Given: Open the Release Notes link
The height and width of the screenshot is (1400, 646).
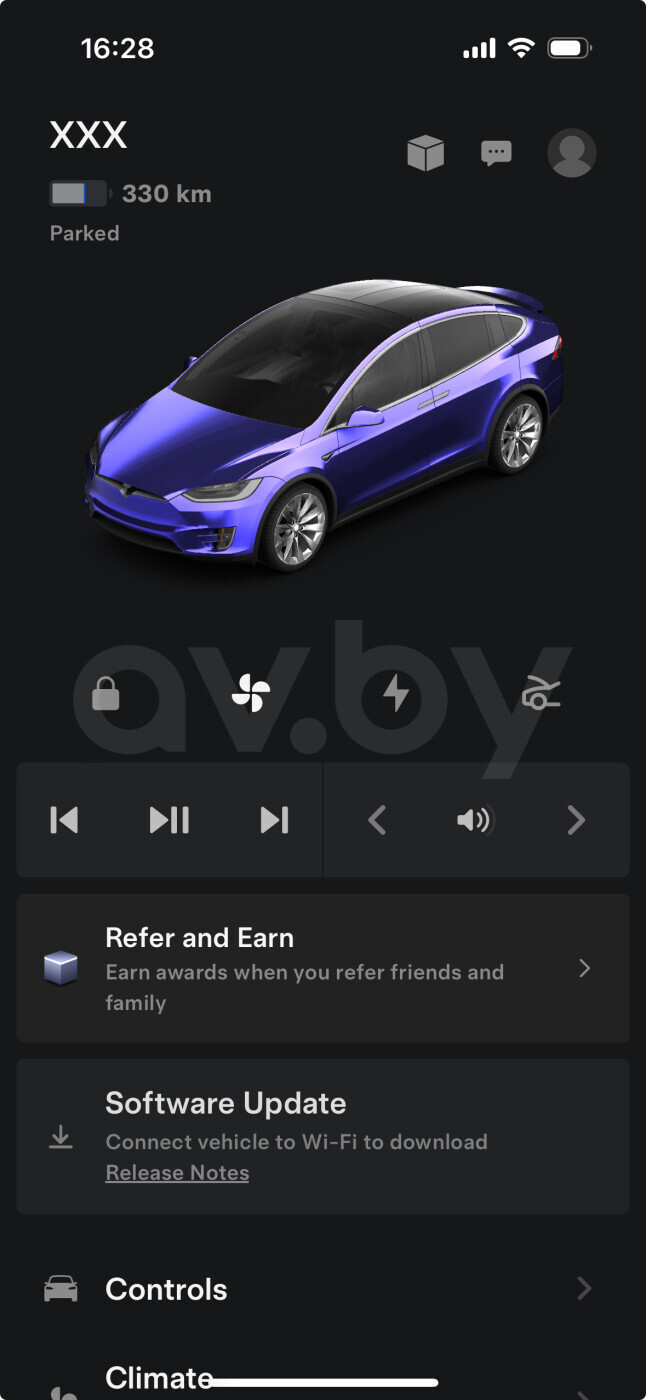Looking at the screenshot, I should pyautogui.click(x=177, y=1173).
